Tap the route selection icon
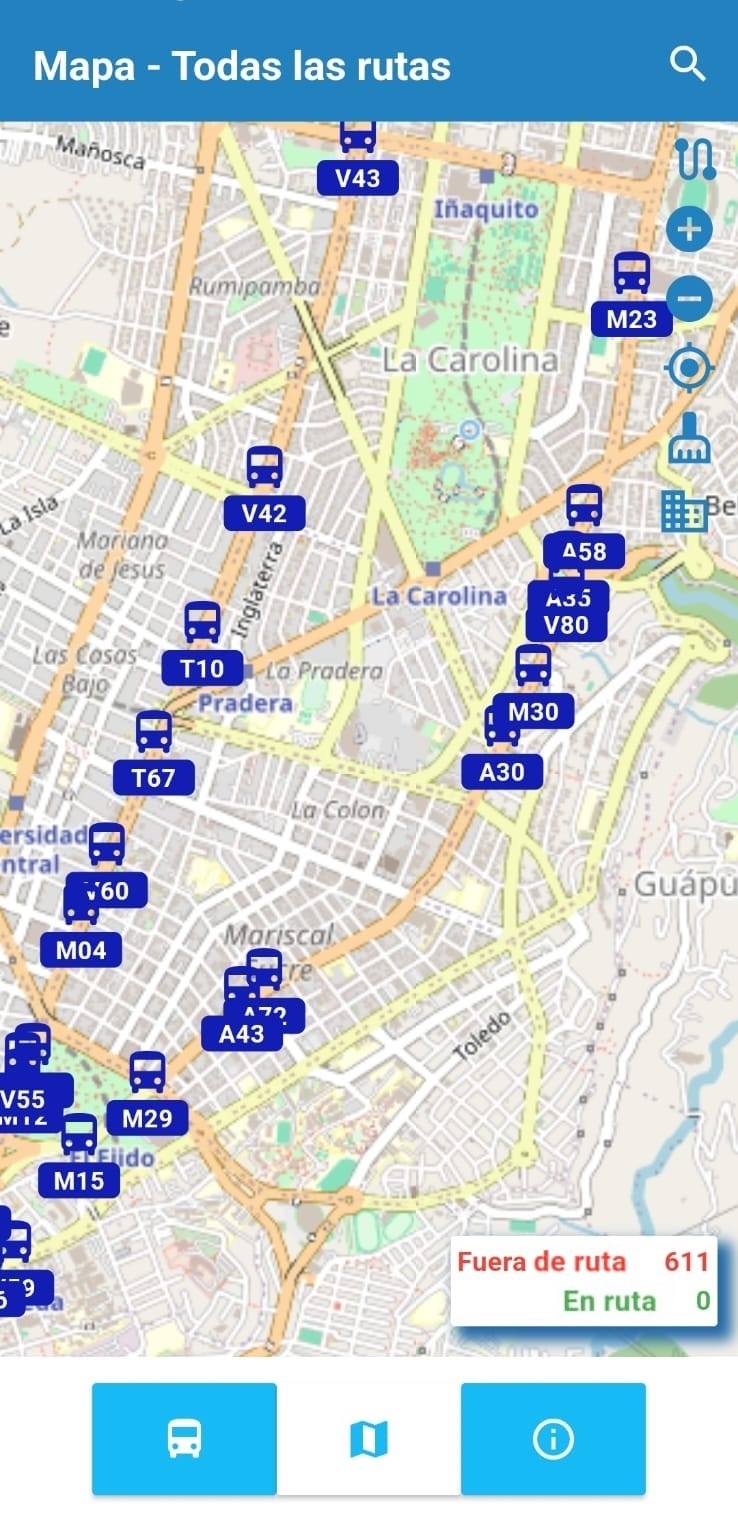Viewport: 738px width, 1529px height. pos(694,160)
